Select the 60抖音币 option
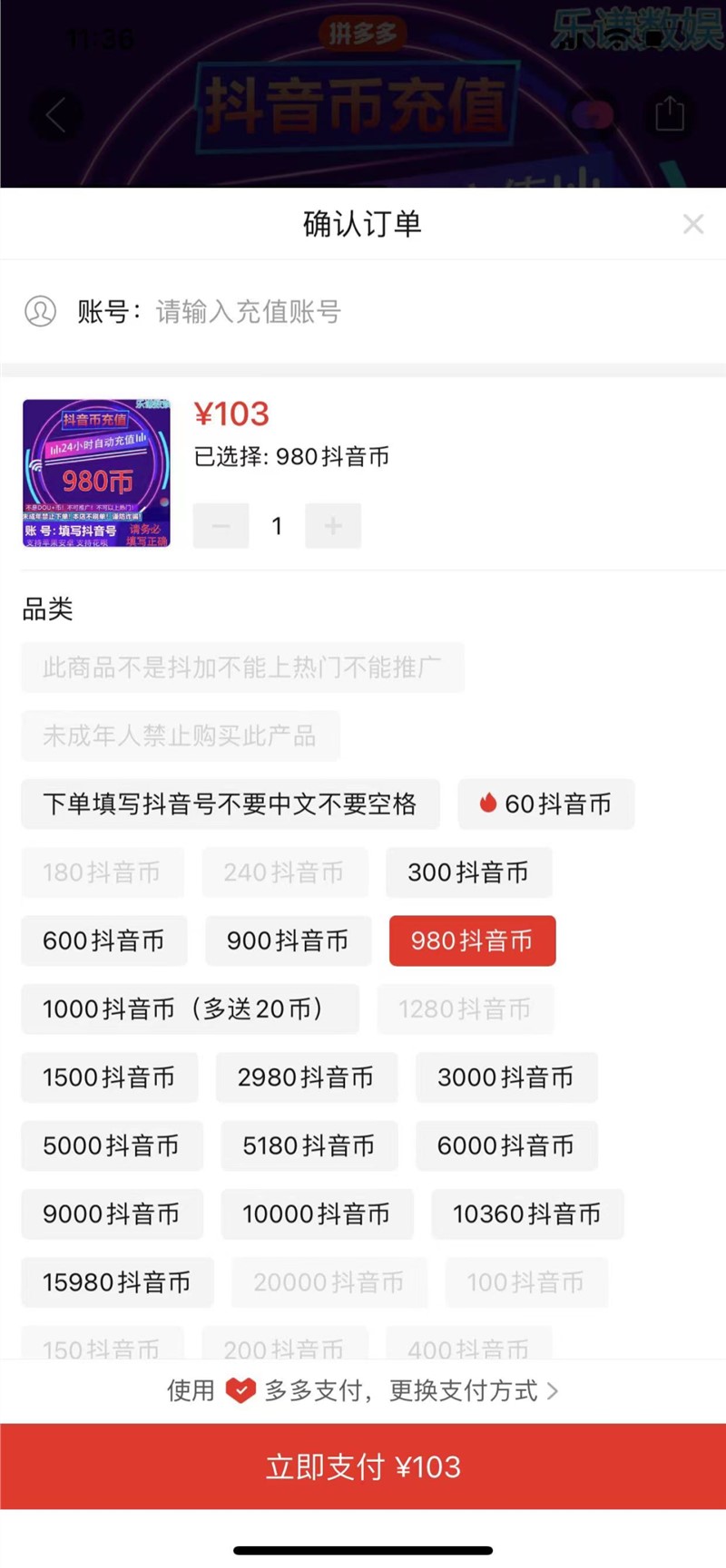This screenshot has width=726, height=1568. pos(545,804)
